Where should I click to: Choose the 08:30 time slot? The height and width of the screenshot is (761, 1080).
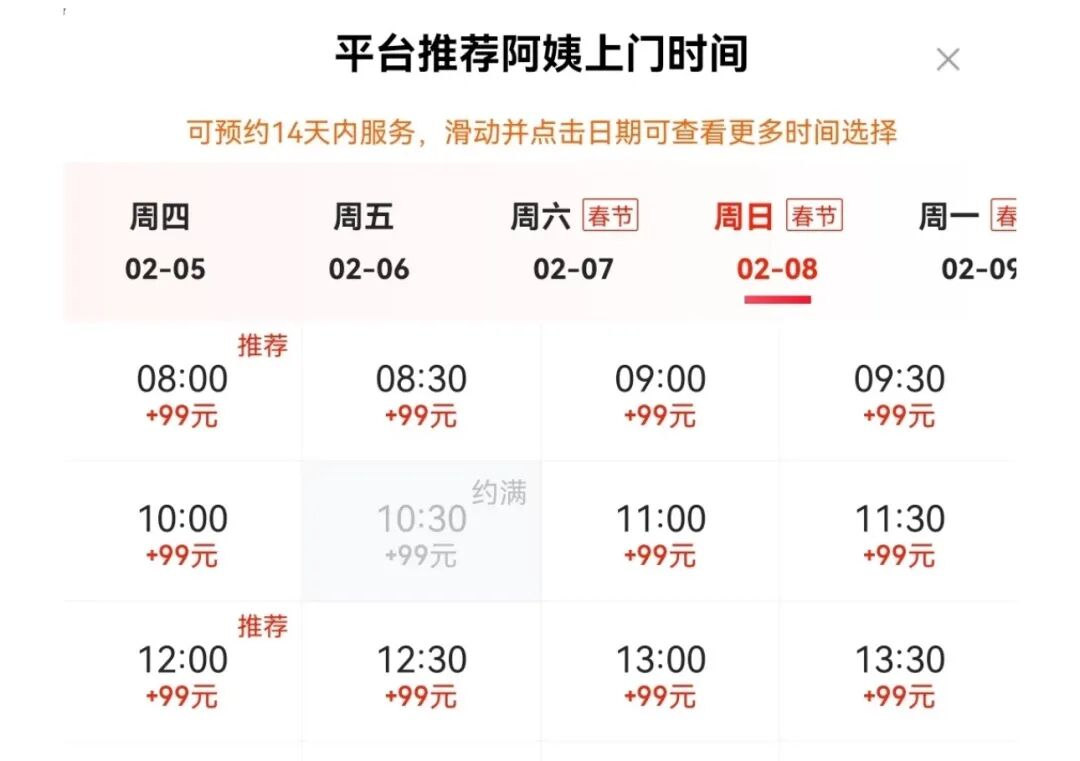point(421,394)
